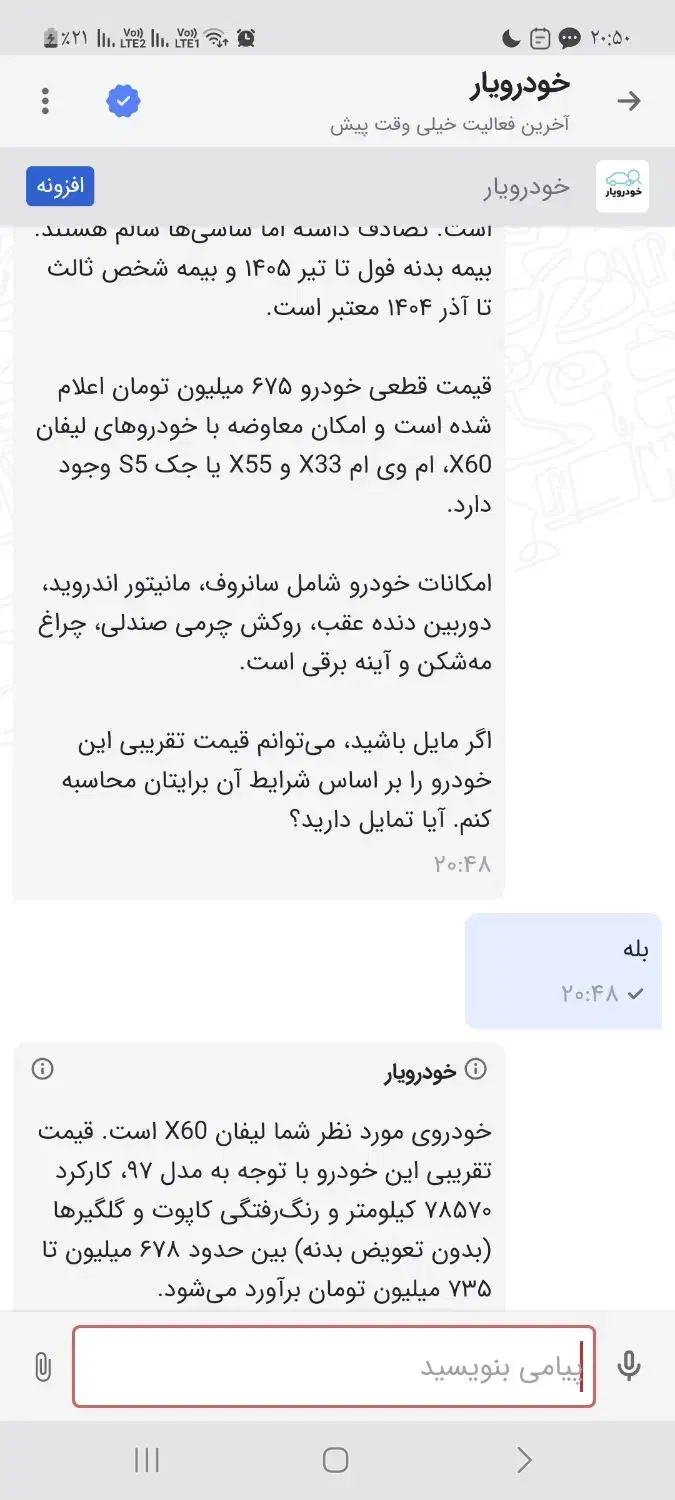675x1500 pixels.
Task: Tap the افزونه button
Action: coord(60,186)
